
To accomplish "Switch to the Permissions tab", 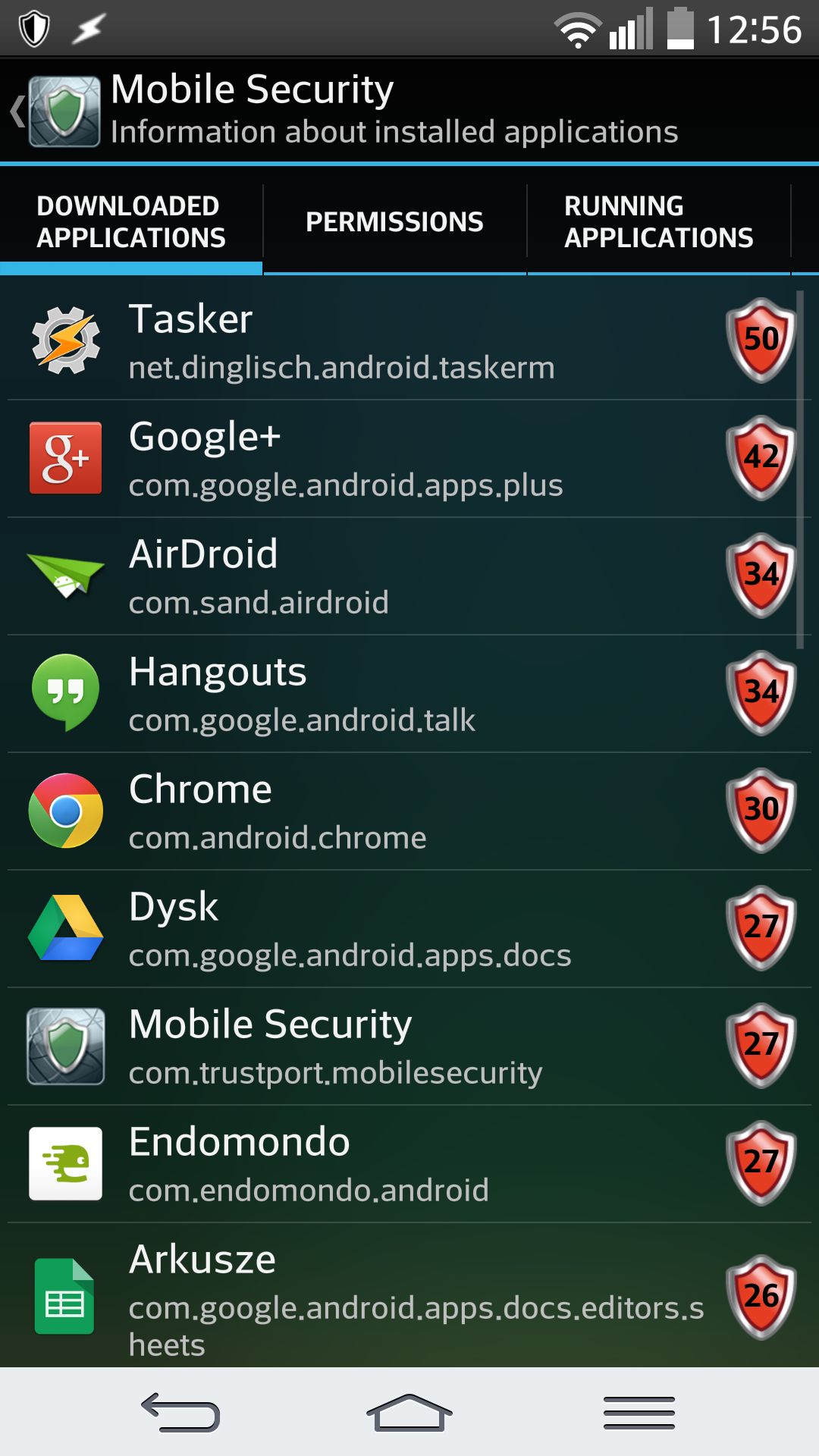I will click(394, 221).
